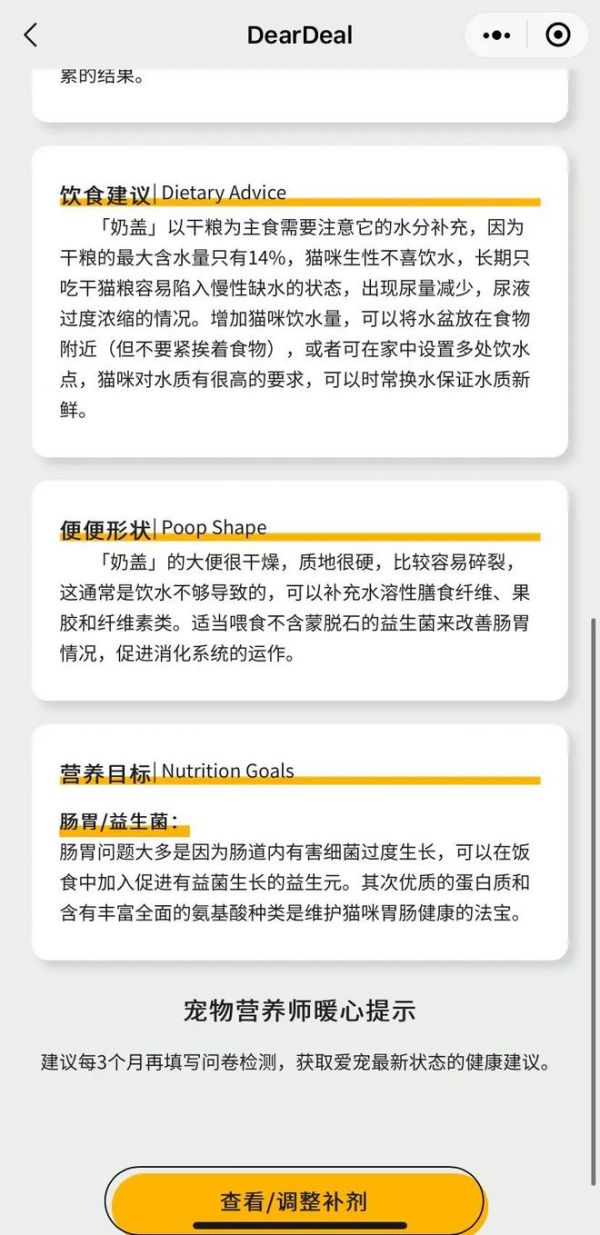Open the mini program three-dot menu
This screenshot has height=1235, width=600.
pyautogui.click(x=496, y=35)
